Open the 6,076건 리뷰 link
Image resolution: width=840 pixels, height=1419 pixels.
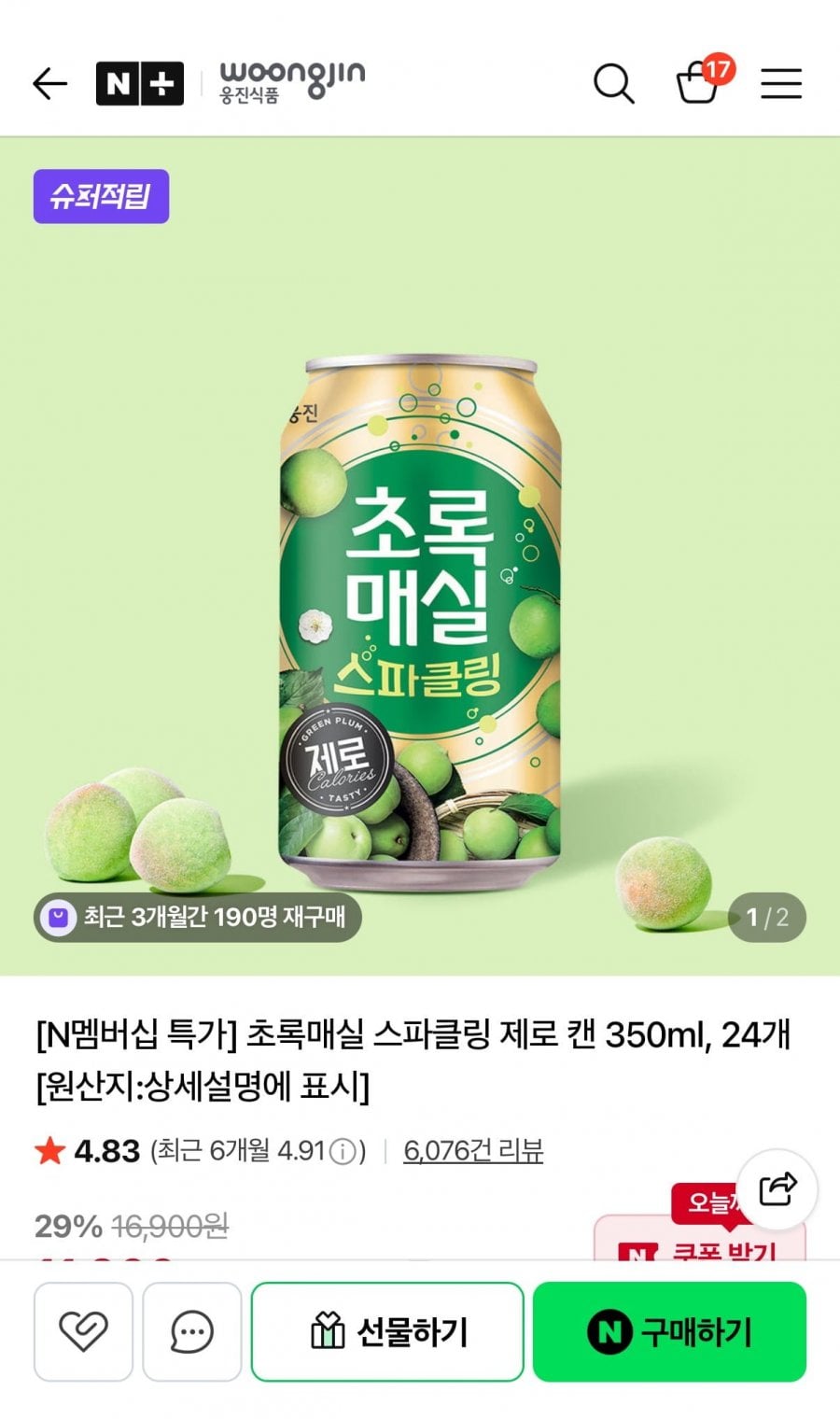point(472,1150)
